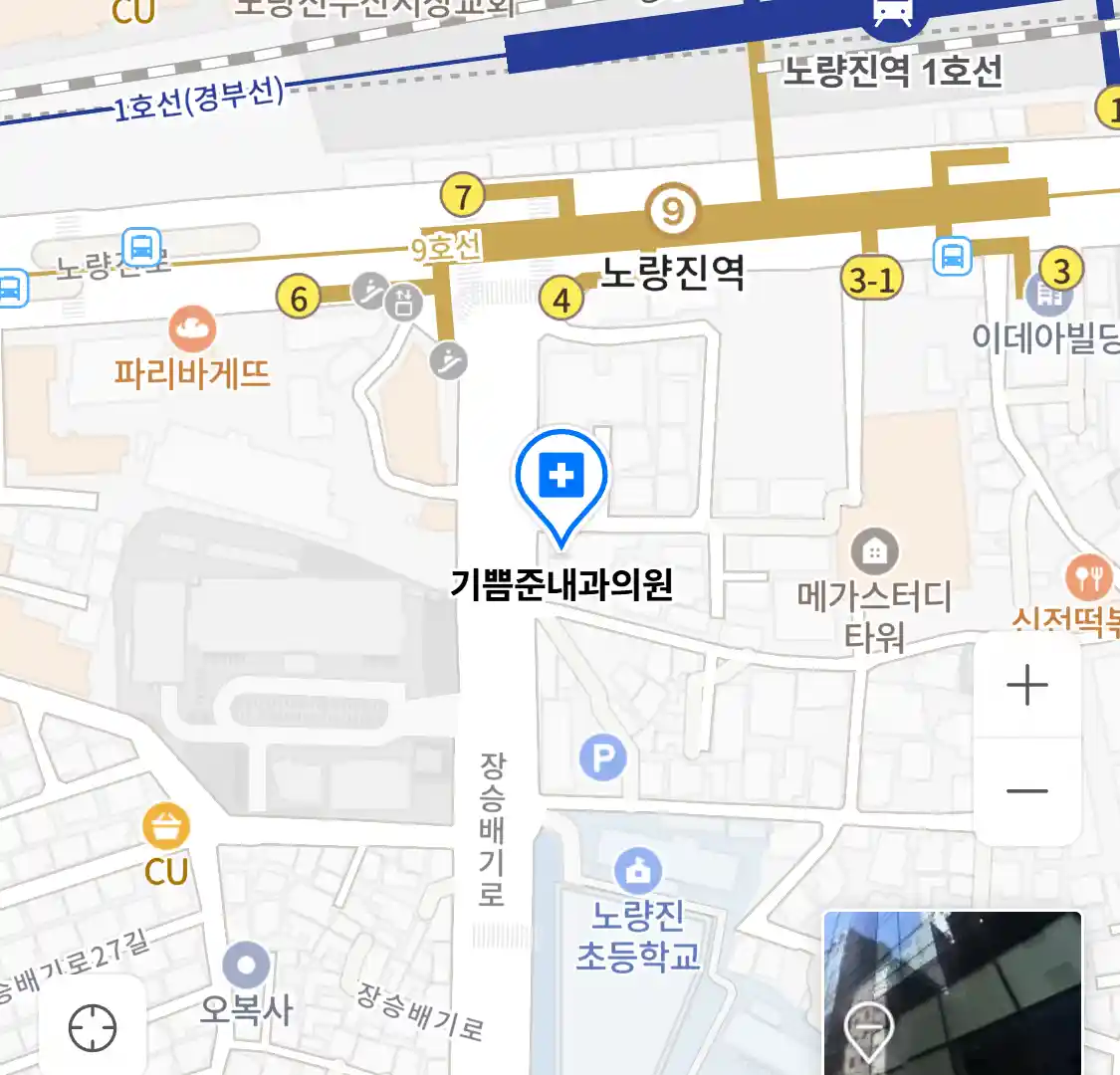Tap the parking lot P marker
Viewport: 1120px width, 1075px height.
pyautogui.click(x=602, y=759)
